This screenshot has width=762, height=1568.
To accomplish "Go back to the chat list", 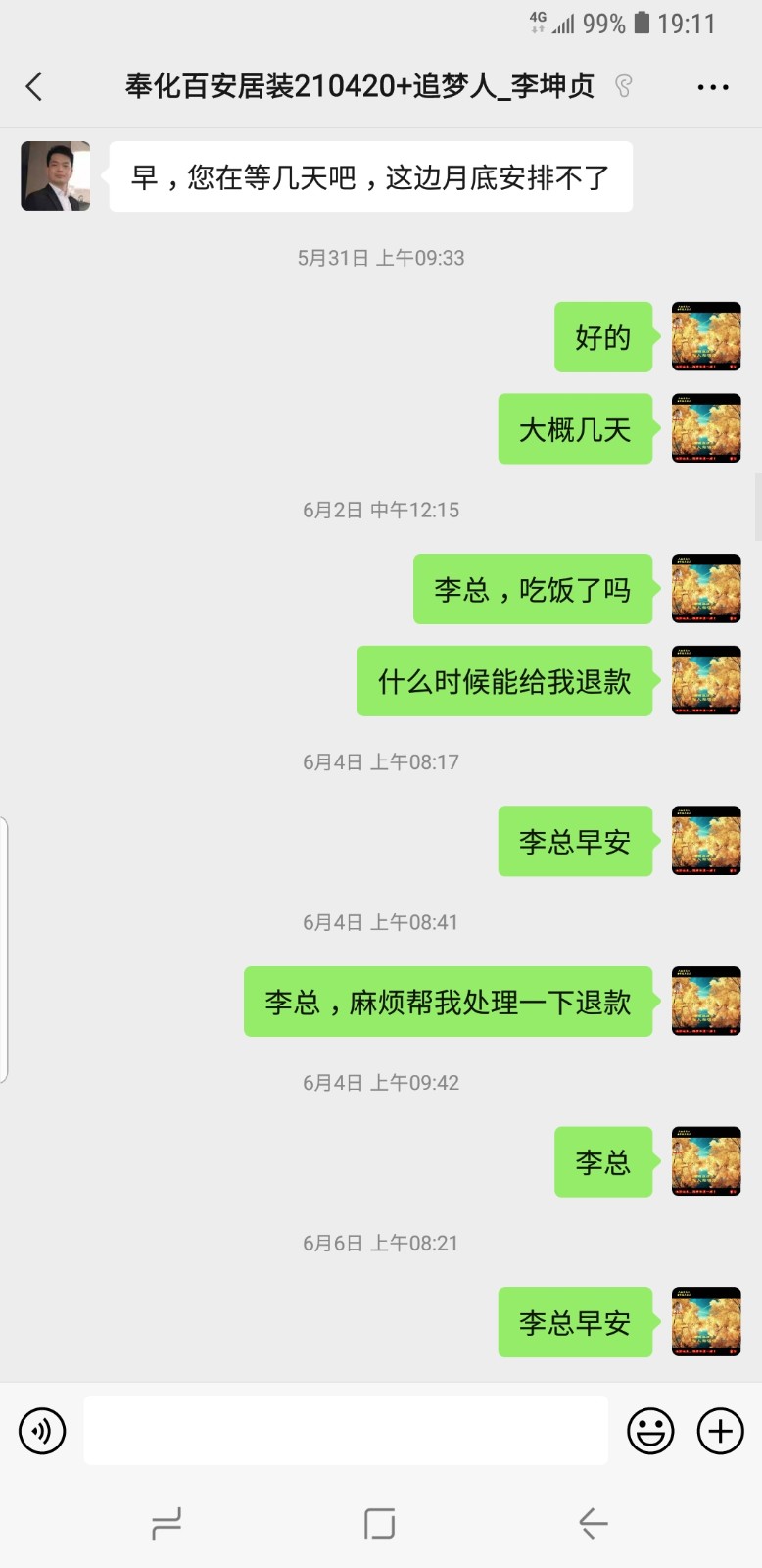I will pos(34,86).
